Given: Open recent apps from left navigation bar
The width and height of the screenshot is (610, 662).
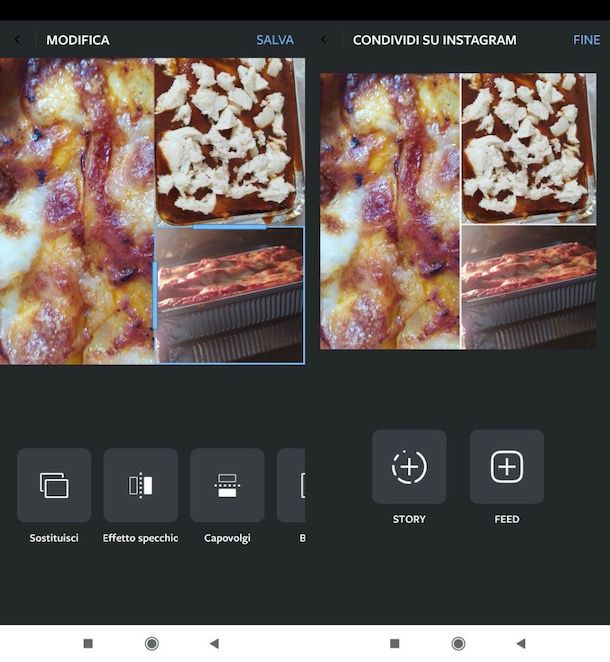Looking at the screenshot, I should pos(88,643).
